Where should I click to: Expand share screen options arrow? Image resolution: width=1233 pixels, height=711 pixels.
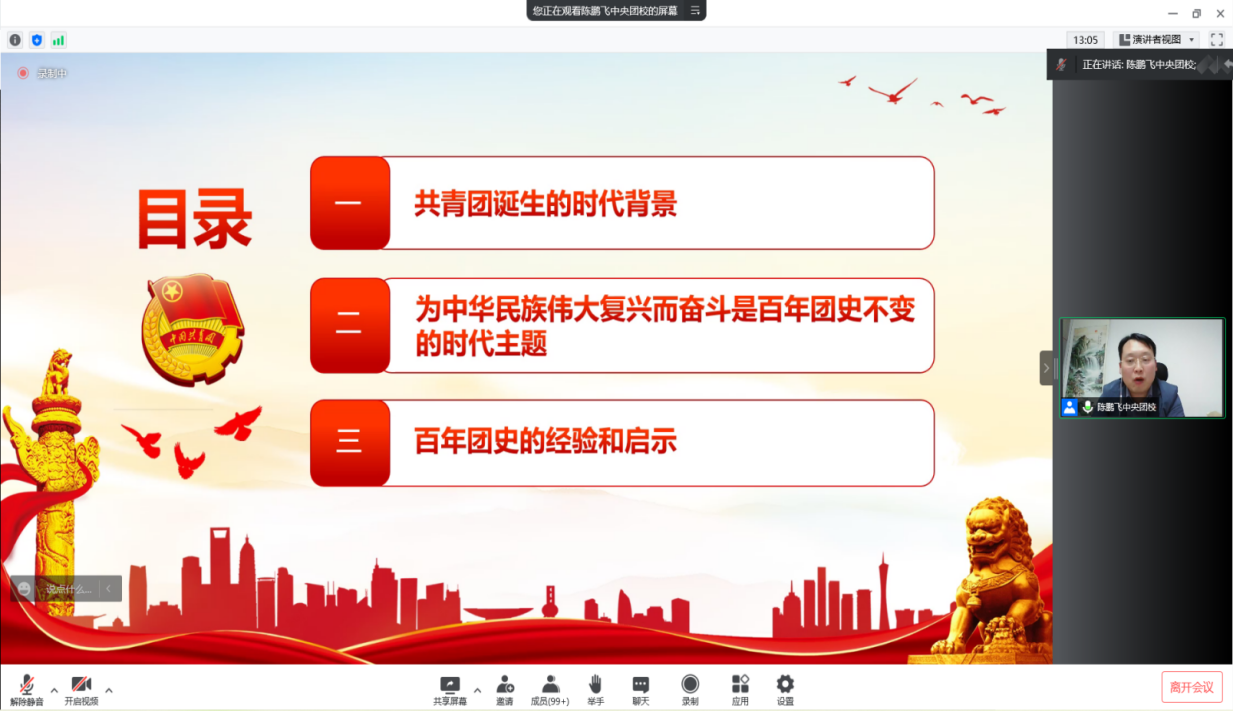pos(477,690)
